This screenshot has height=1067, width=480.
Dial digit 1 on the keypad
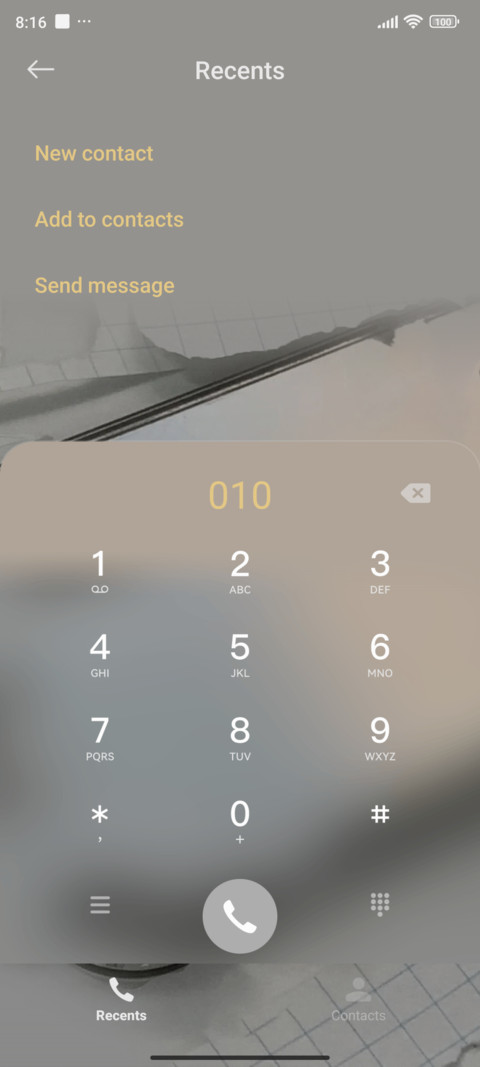tap(99, 572)
